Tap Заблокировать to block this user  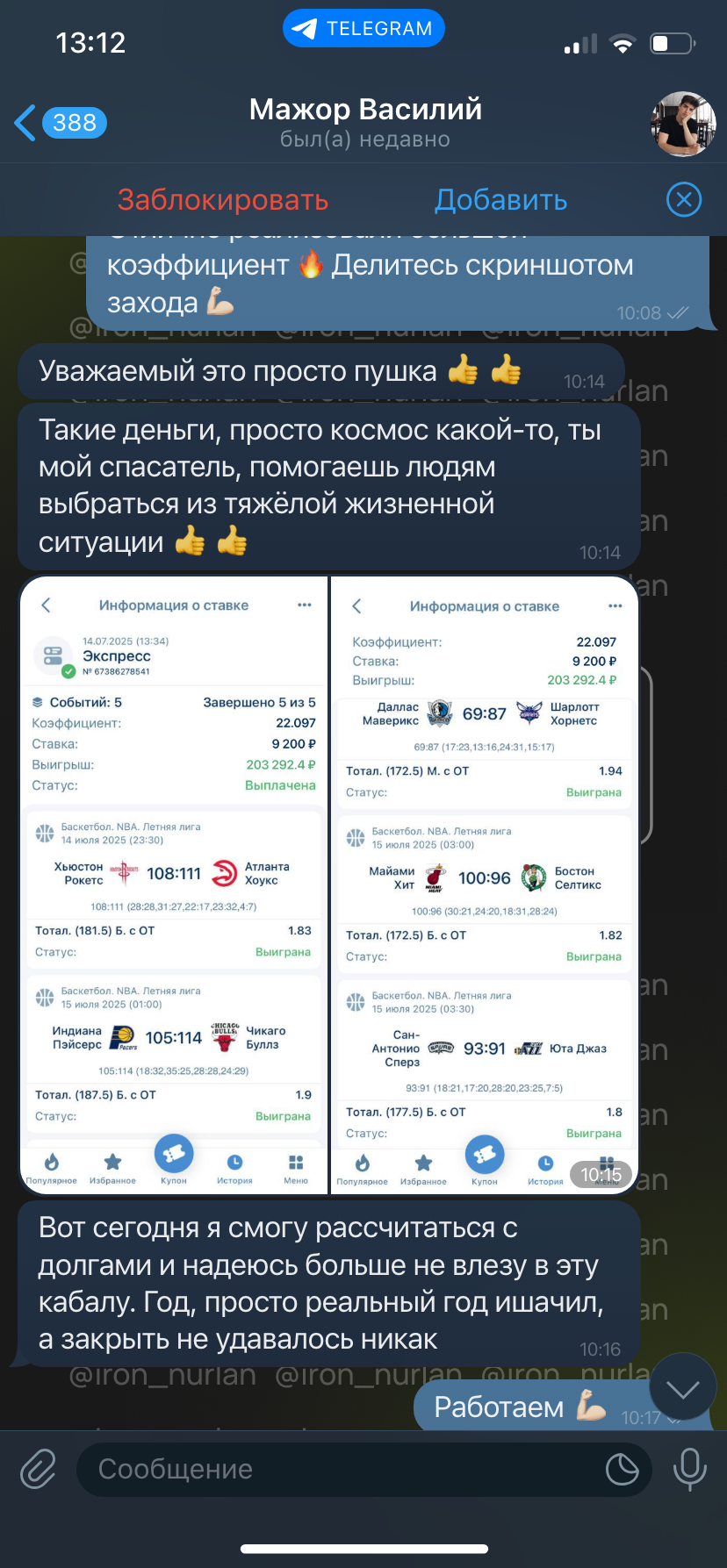[223, 200]
